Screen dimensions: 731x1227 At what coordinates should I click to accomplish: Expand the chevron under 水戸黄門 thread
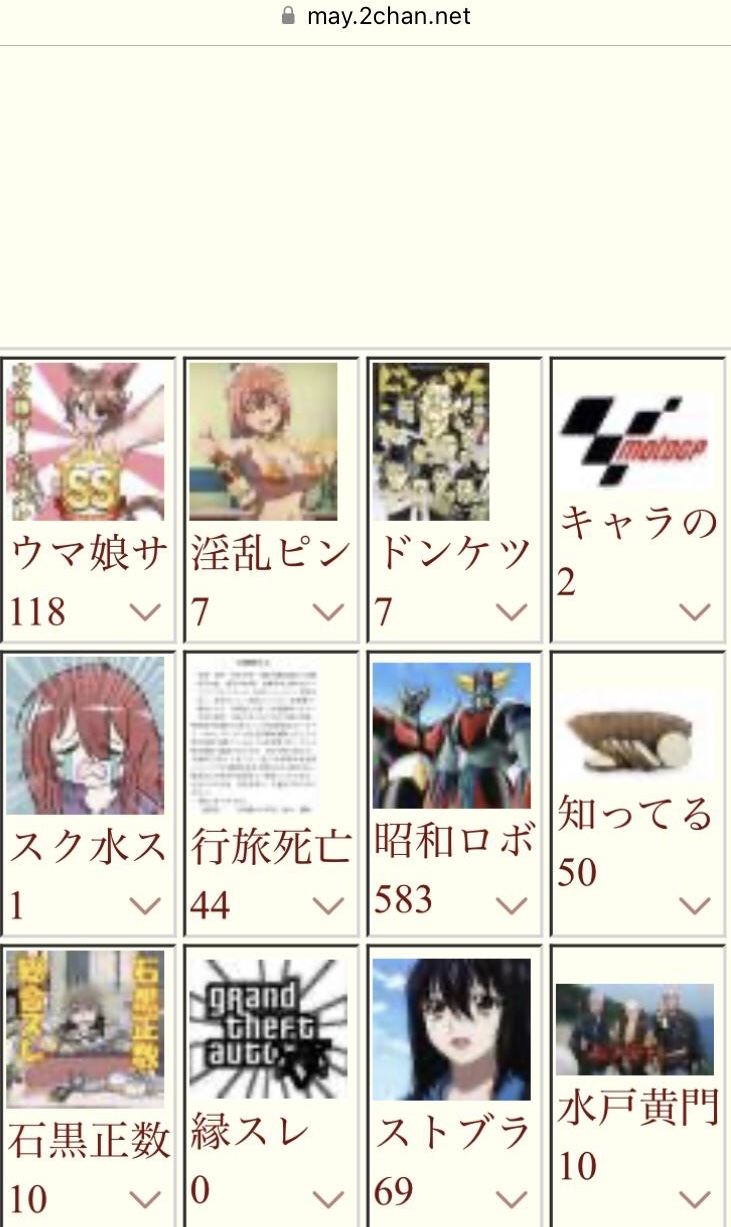pyautogui.click(x=694, y=1199)
